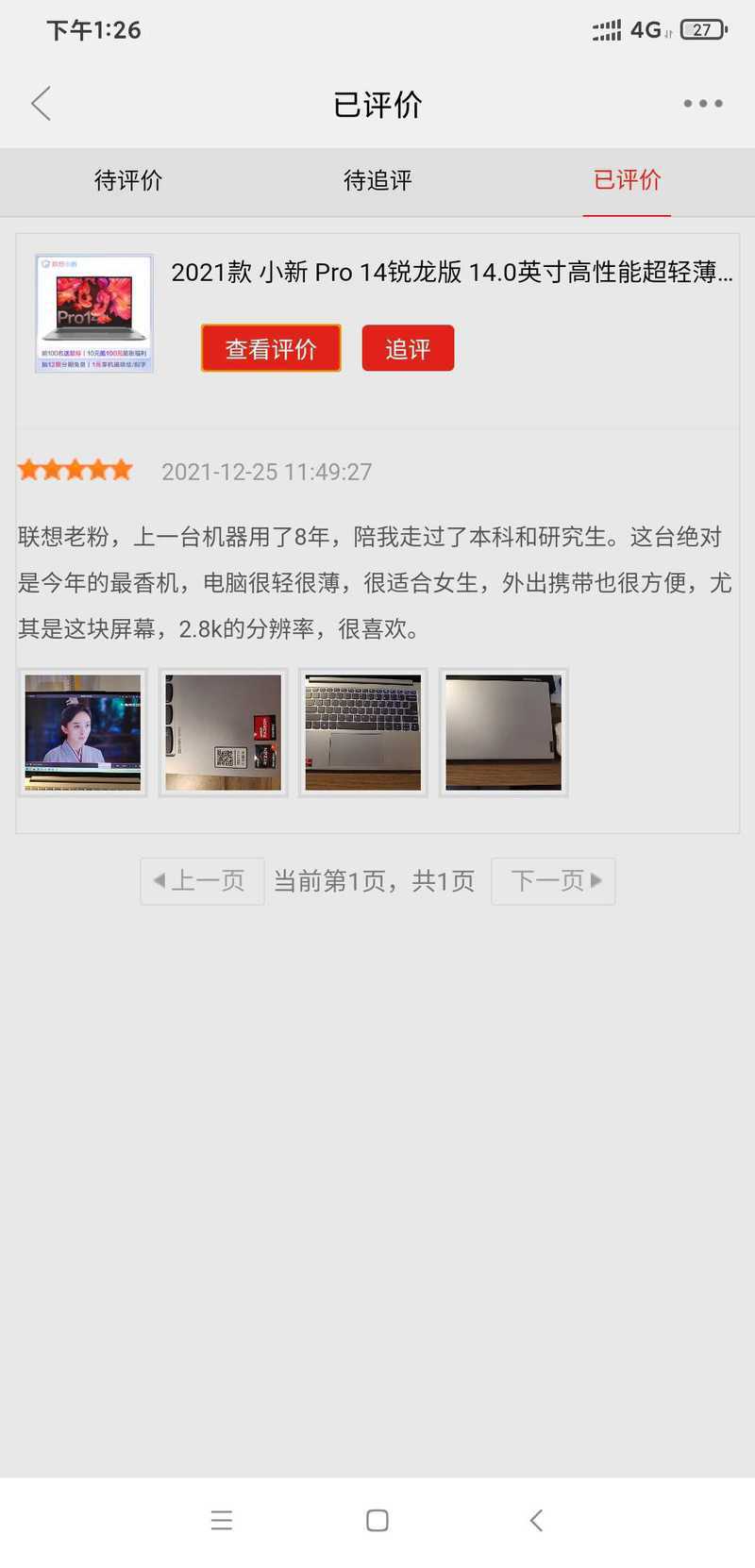Open the review photo of the TV drama screen
755x1568 pixels.
(x=83, y=732)
